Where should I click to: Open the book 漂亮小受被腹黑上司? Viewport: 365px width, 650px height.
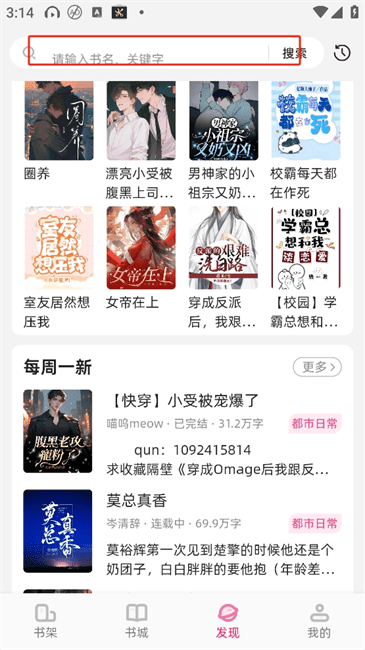pyautogui.click(x=141, y=140)
